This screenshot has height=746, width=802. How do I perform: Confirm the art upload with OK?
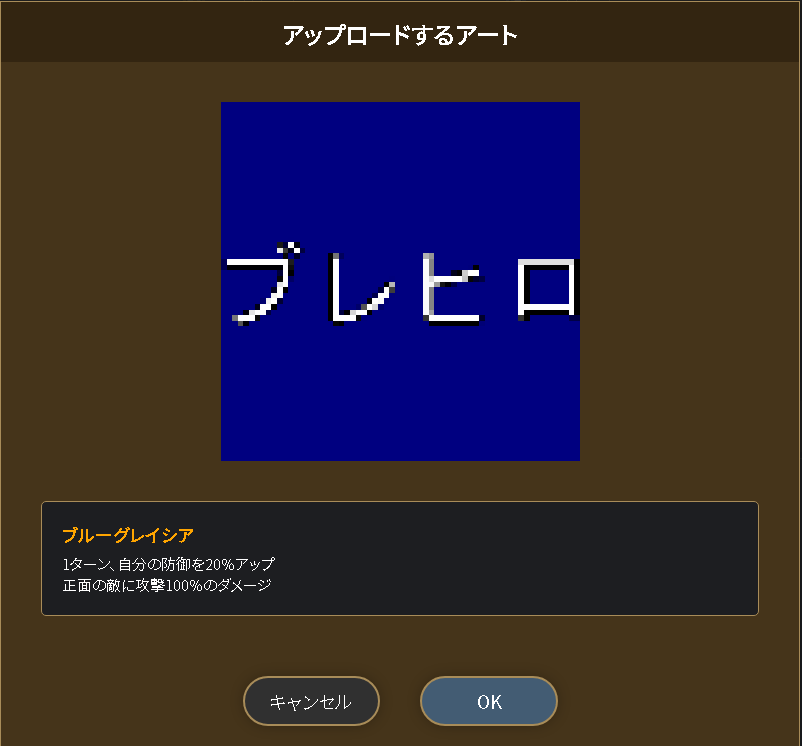(488, 701)
